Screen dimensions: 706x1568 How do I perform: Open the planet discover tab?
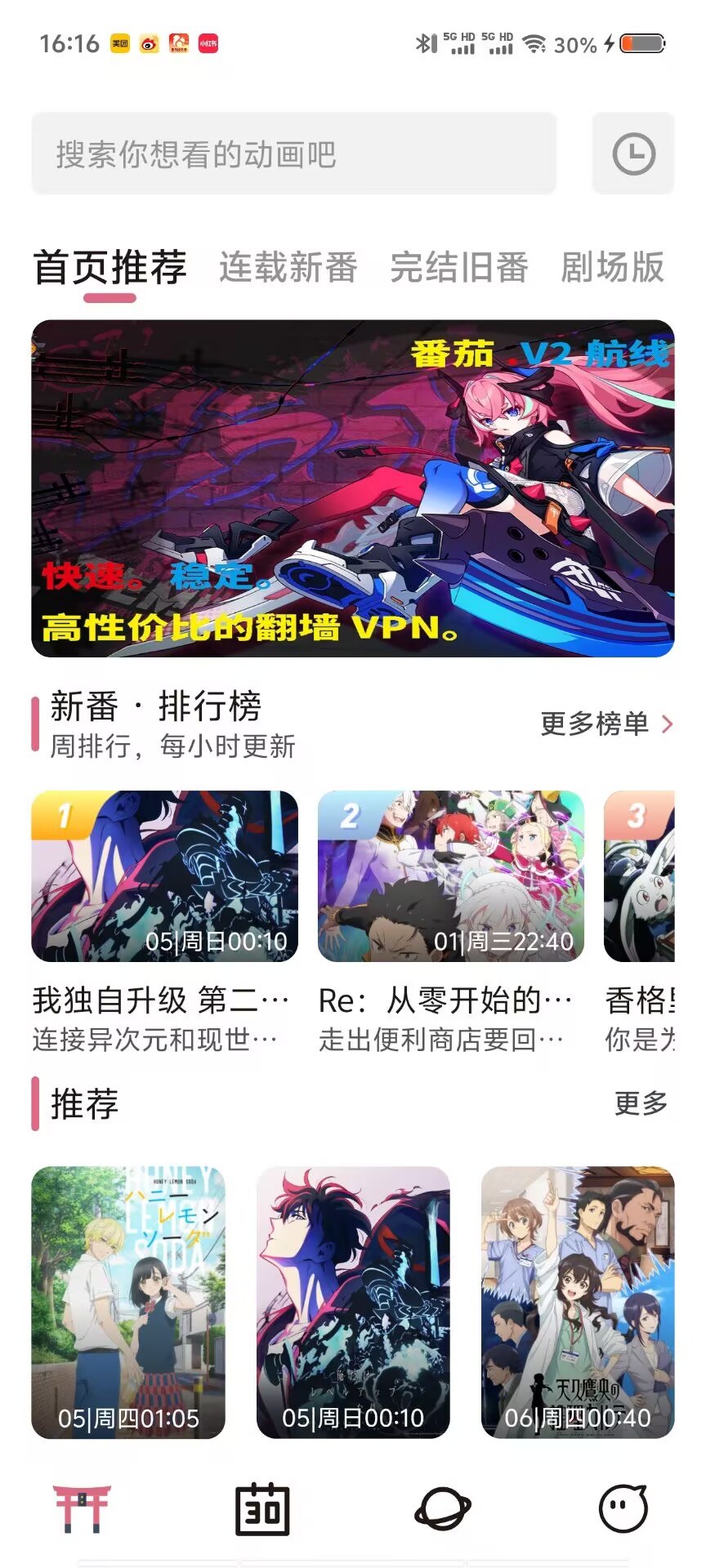tap(443, 1509)
